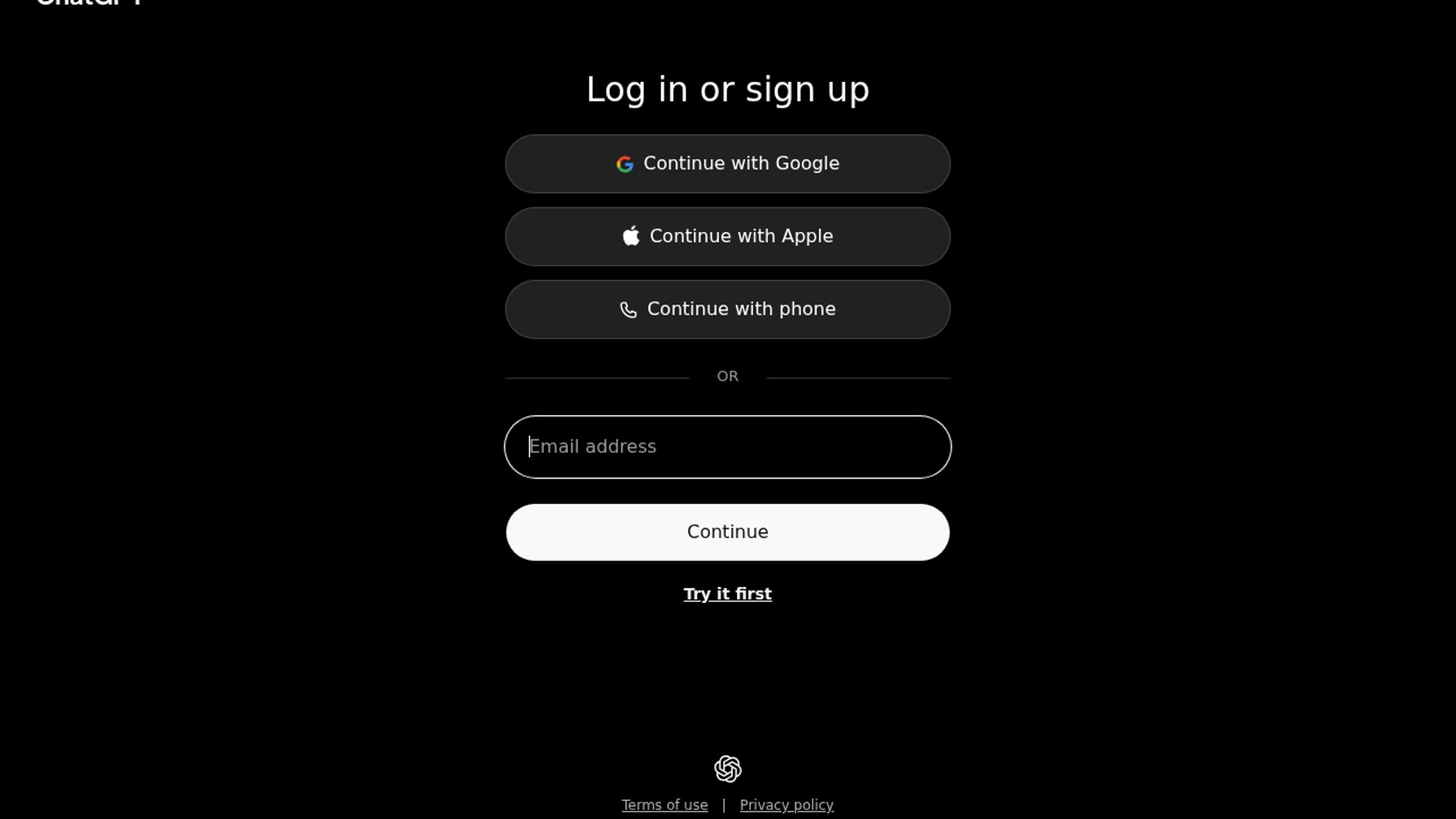The width and height of the screenshot is (1456, 819).
Task: Focus the Email address field
Action: coord(727,447)
